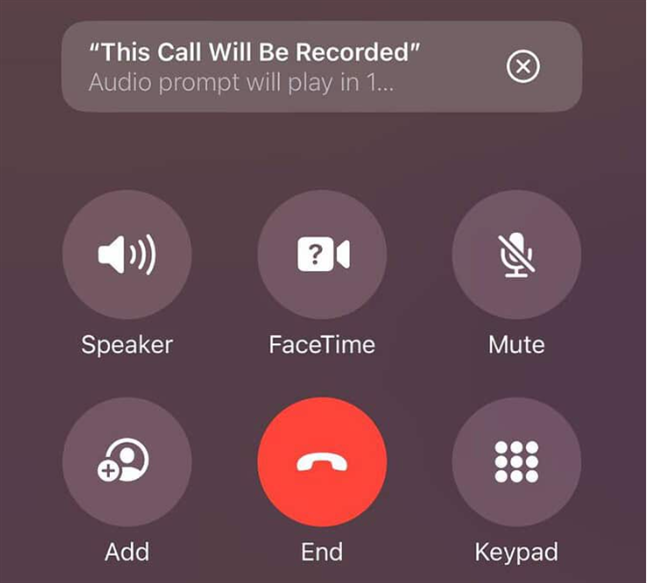This screenshot has height=583, width=648.
Task: Mute the microphone
Action: tap(516, 255)
